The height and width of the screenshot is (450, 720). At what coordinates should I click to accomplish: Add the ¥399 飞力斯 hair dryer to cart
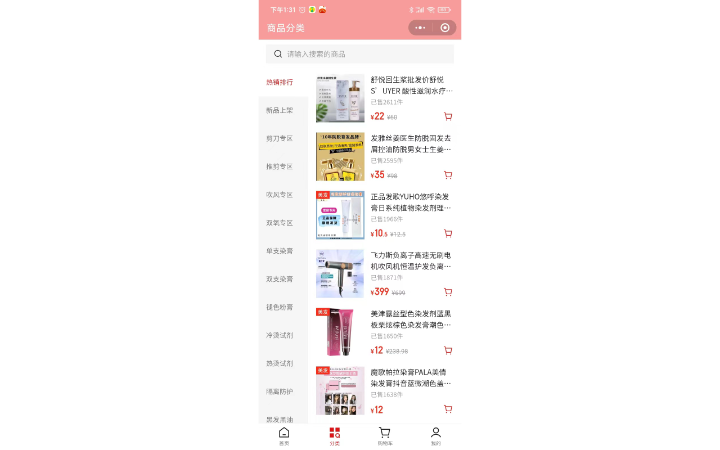(x=448, y=292)
